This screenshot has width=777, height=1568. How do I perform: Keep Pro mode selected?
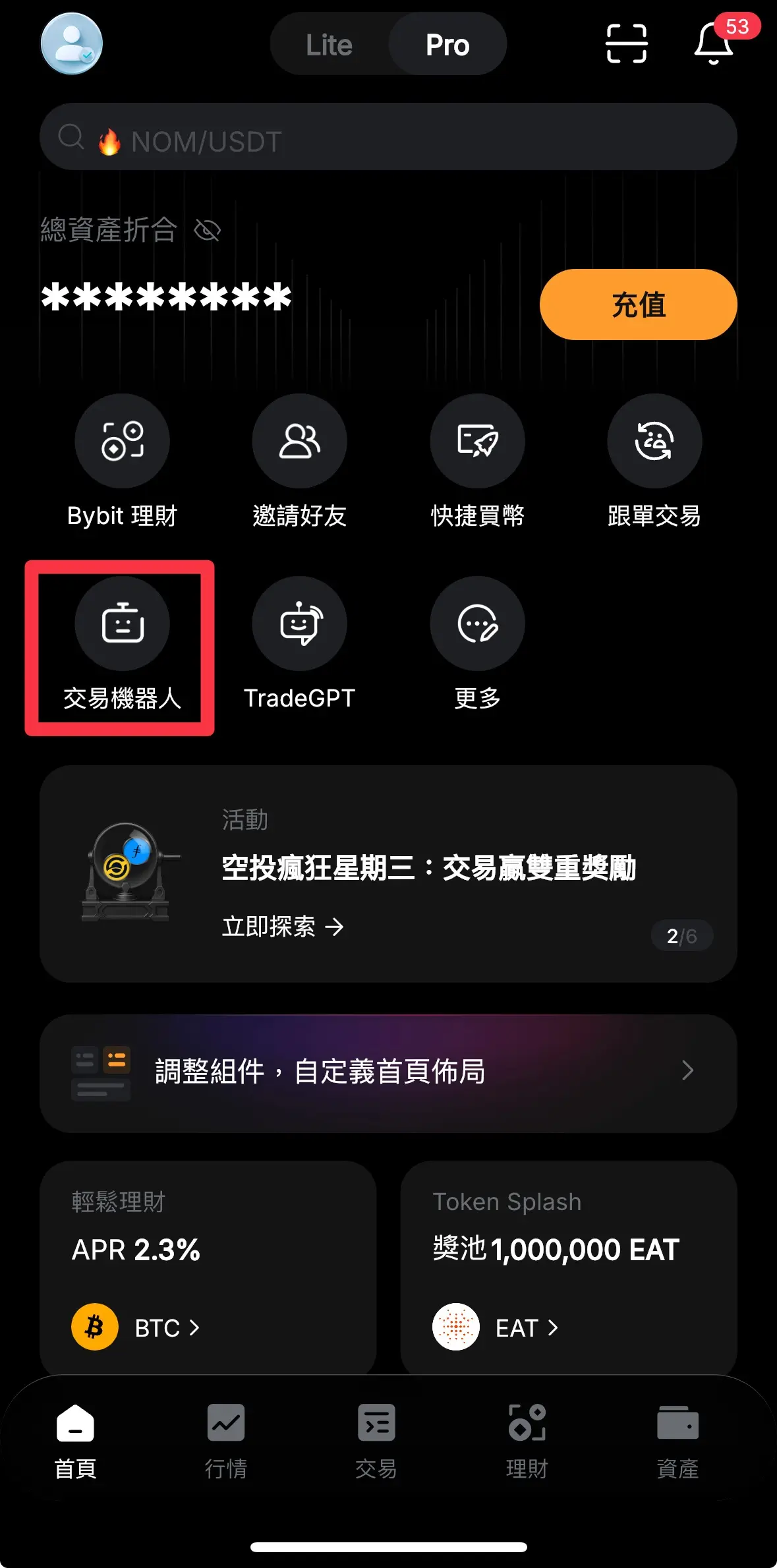(447, 44)
